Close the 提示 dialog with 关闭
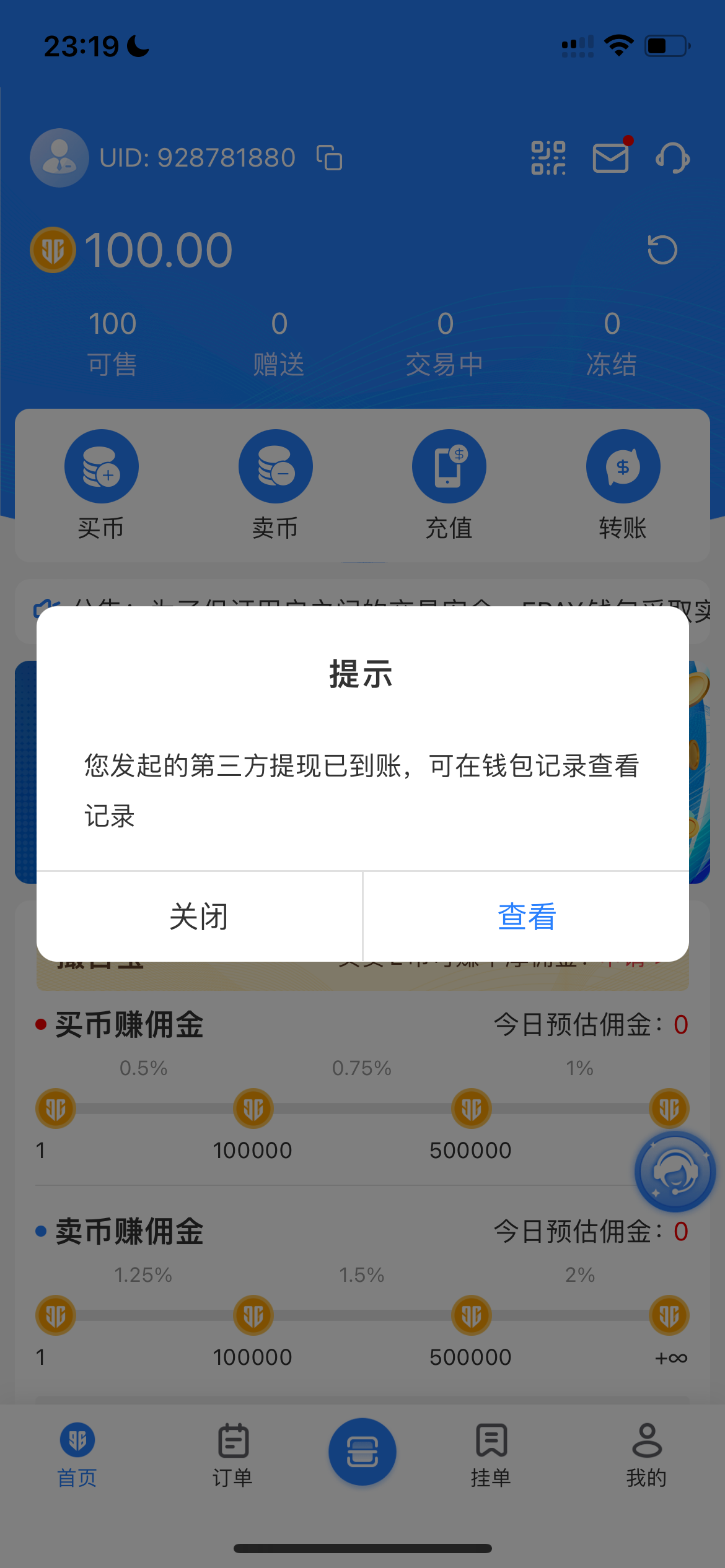Screen dimensions: 725x1568 coord(199,917)
